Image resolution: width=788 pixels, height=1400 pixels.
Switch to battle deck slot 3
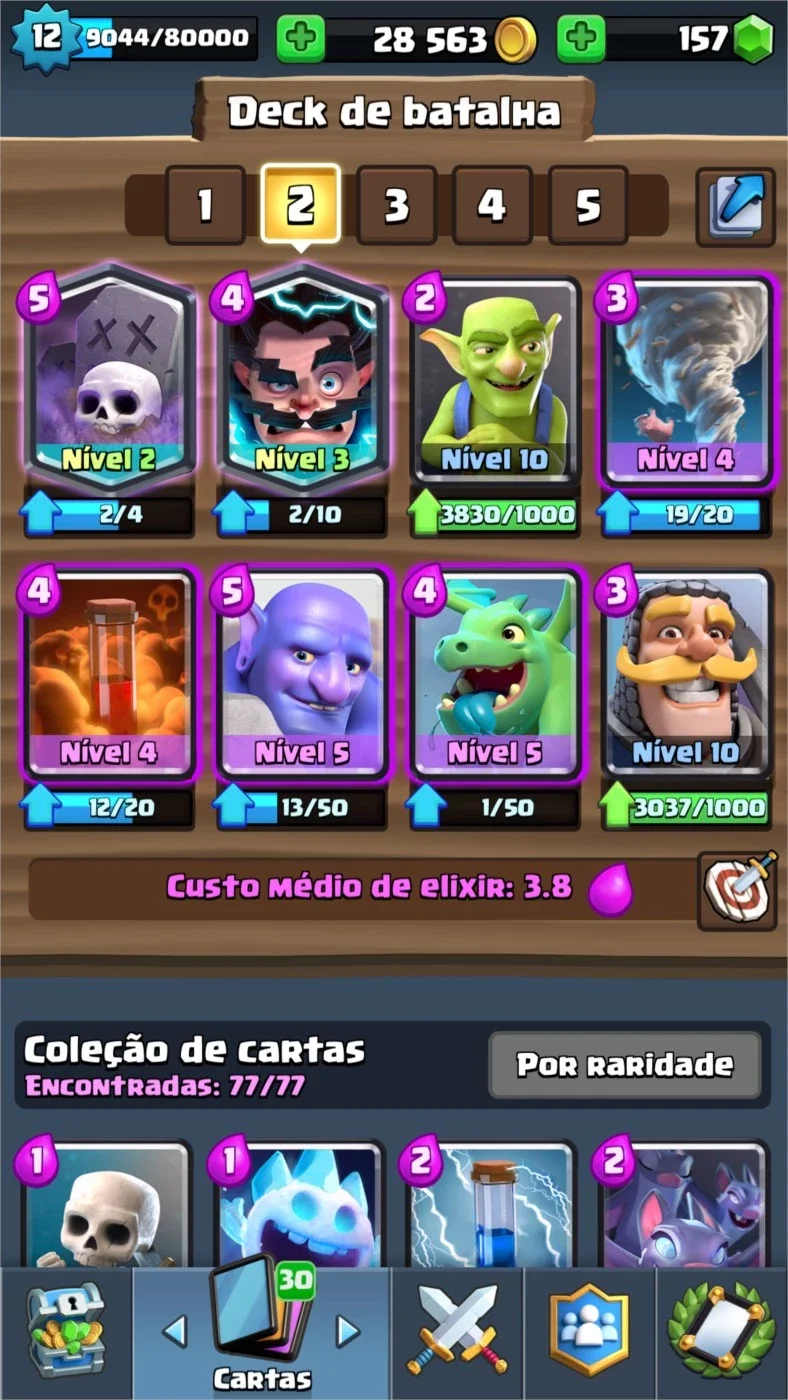[396, 206]
